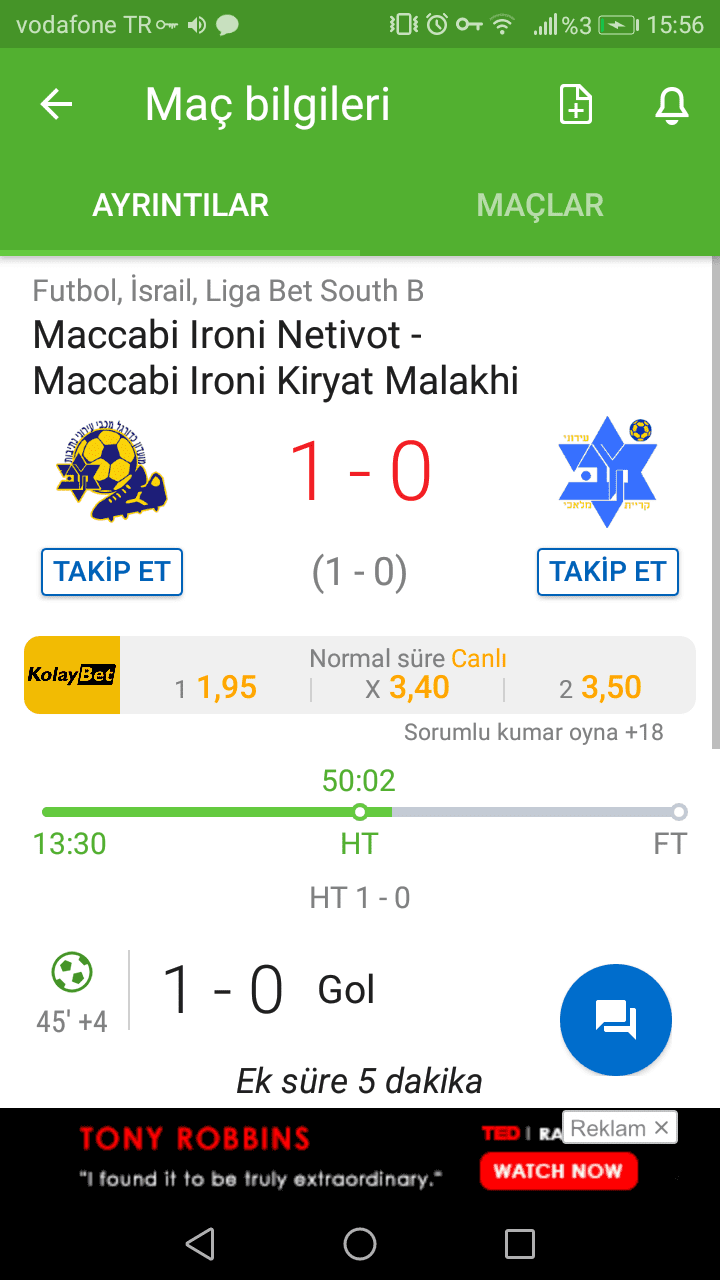Open the Maccabi Ironi Kiryat Malakhi team crest

click(x=607, y=472)
